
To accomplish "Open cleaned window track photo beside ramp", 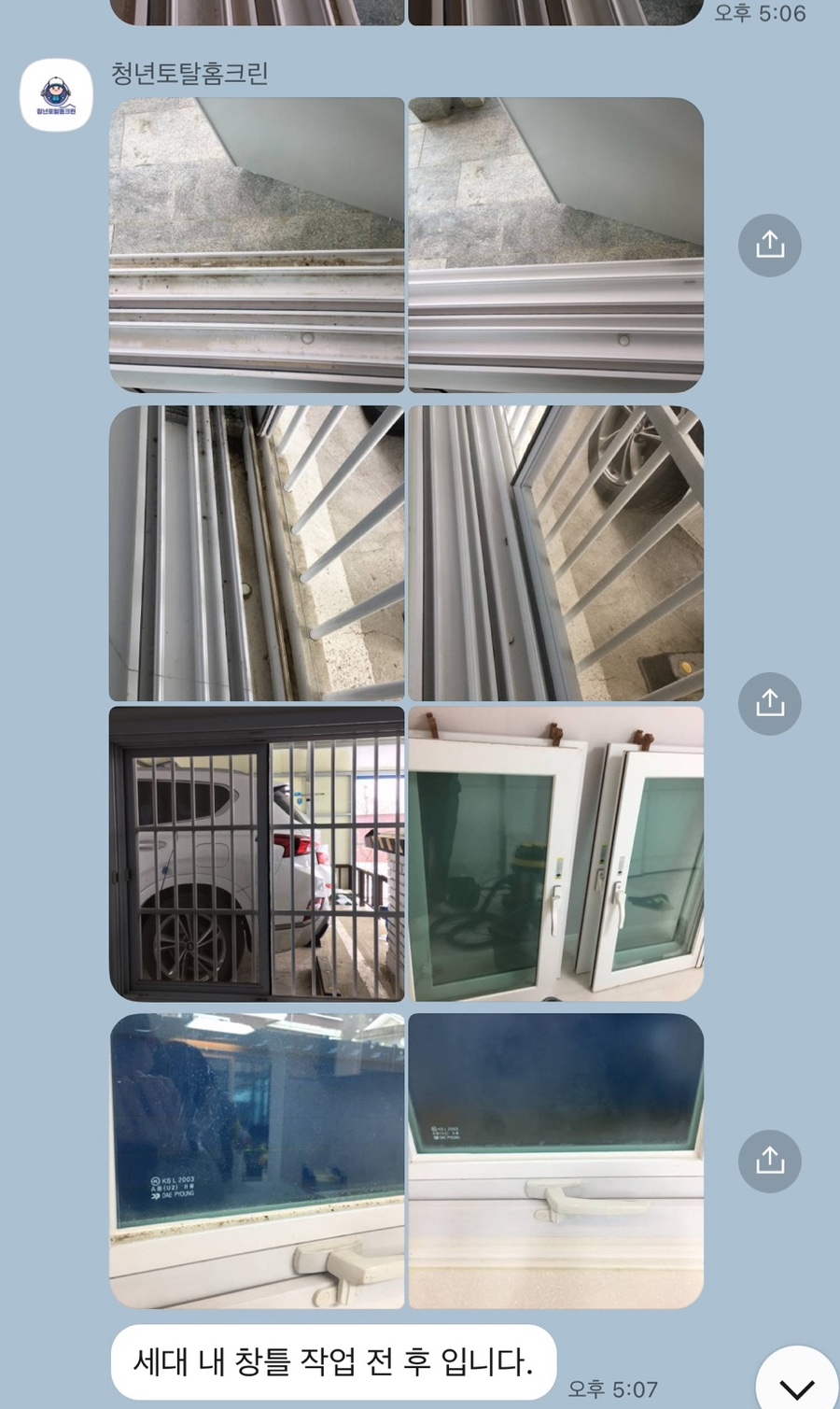I will [x=555, y=245].
